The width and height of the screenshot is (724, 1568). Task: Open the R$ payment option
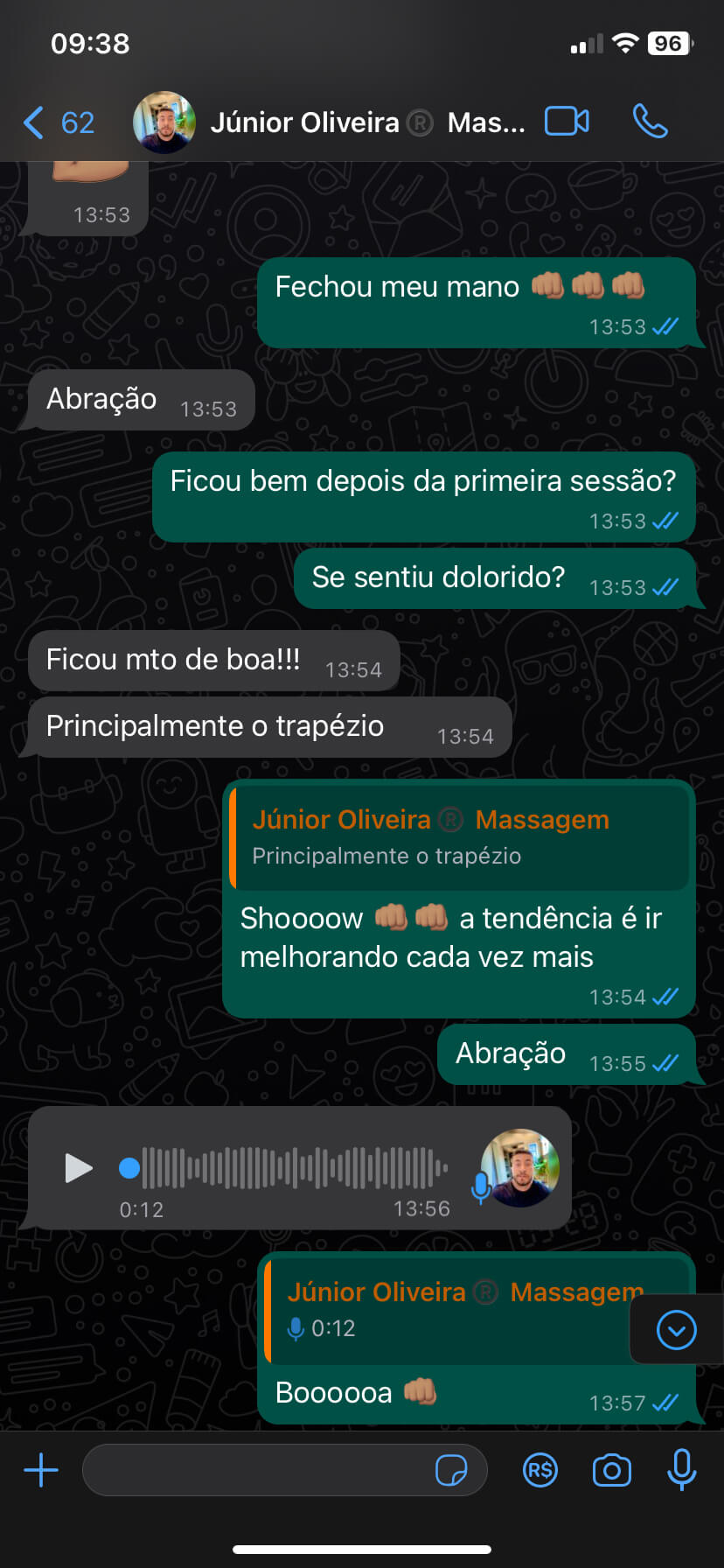[x=540, y=1470]
